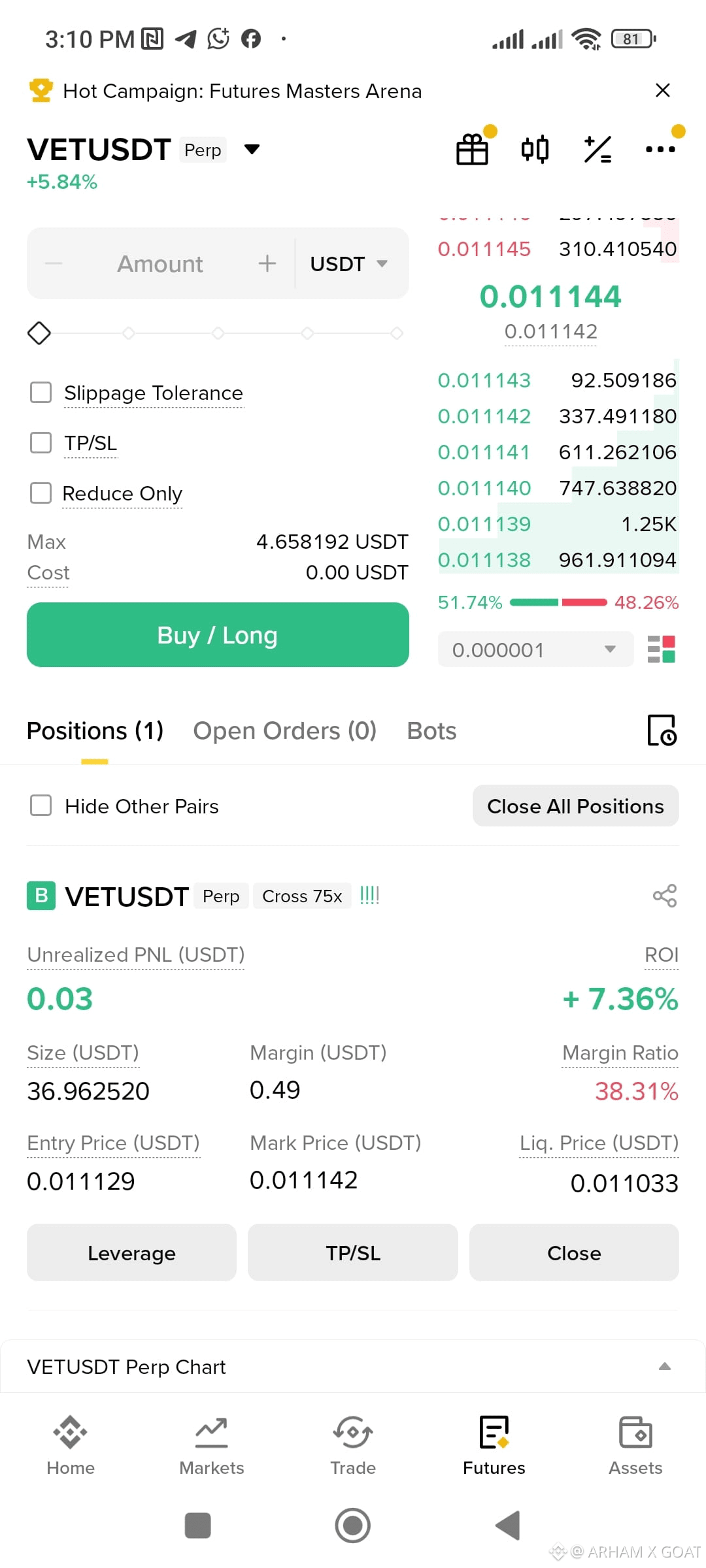Viewport: 706px width, 1568px height.
Task: Switch to the Bots tab
Action: (431, 730)
